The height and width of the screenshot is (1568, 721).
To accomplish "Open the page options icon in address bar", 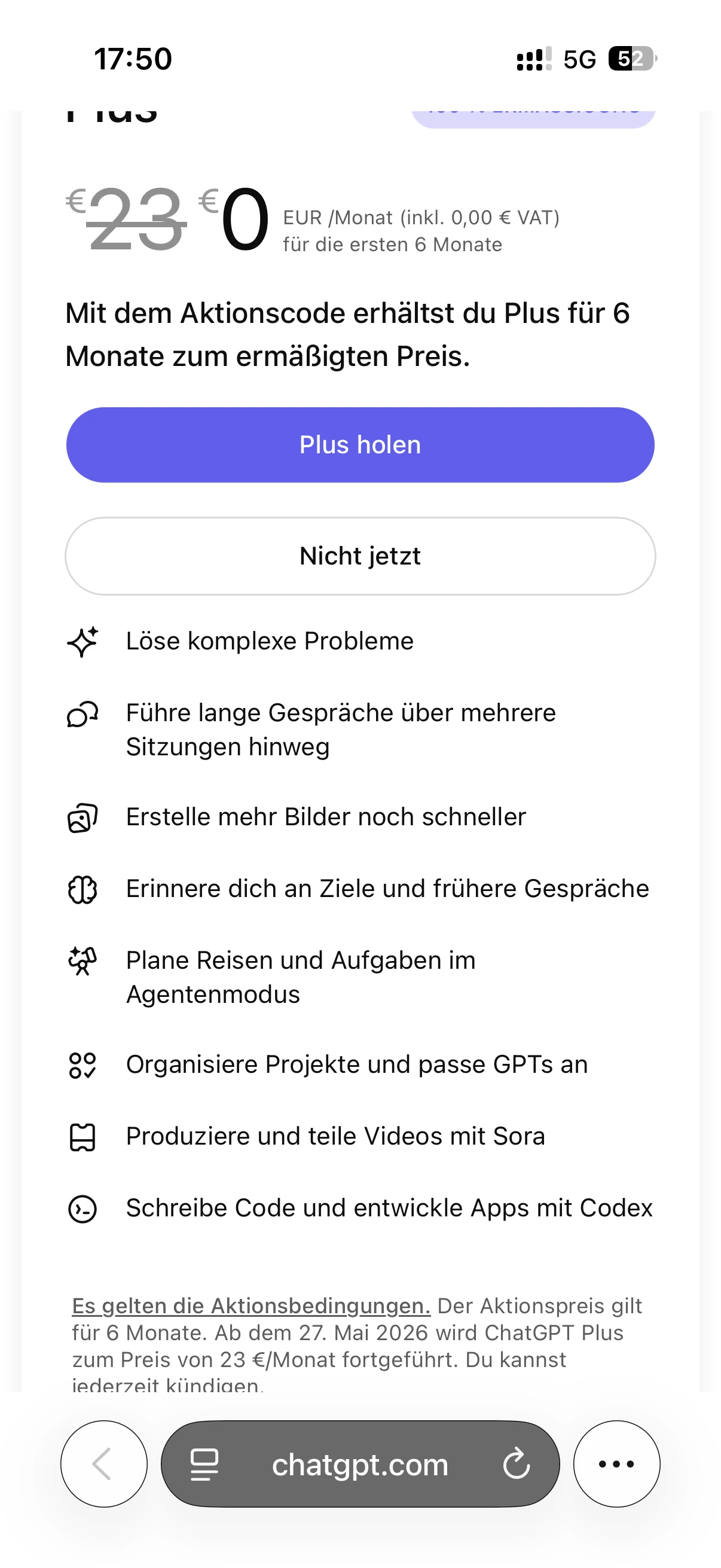I will pos(204,1463).
